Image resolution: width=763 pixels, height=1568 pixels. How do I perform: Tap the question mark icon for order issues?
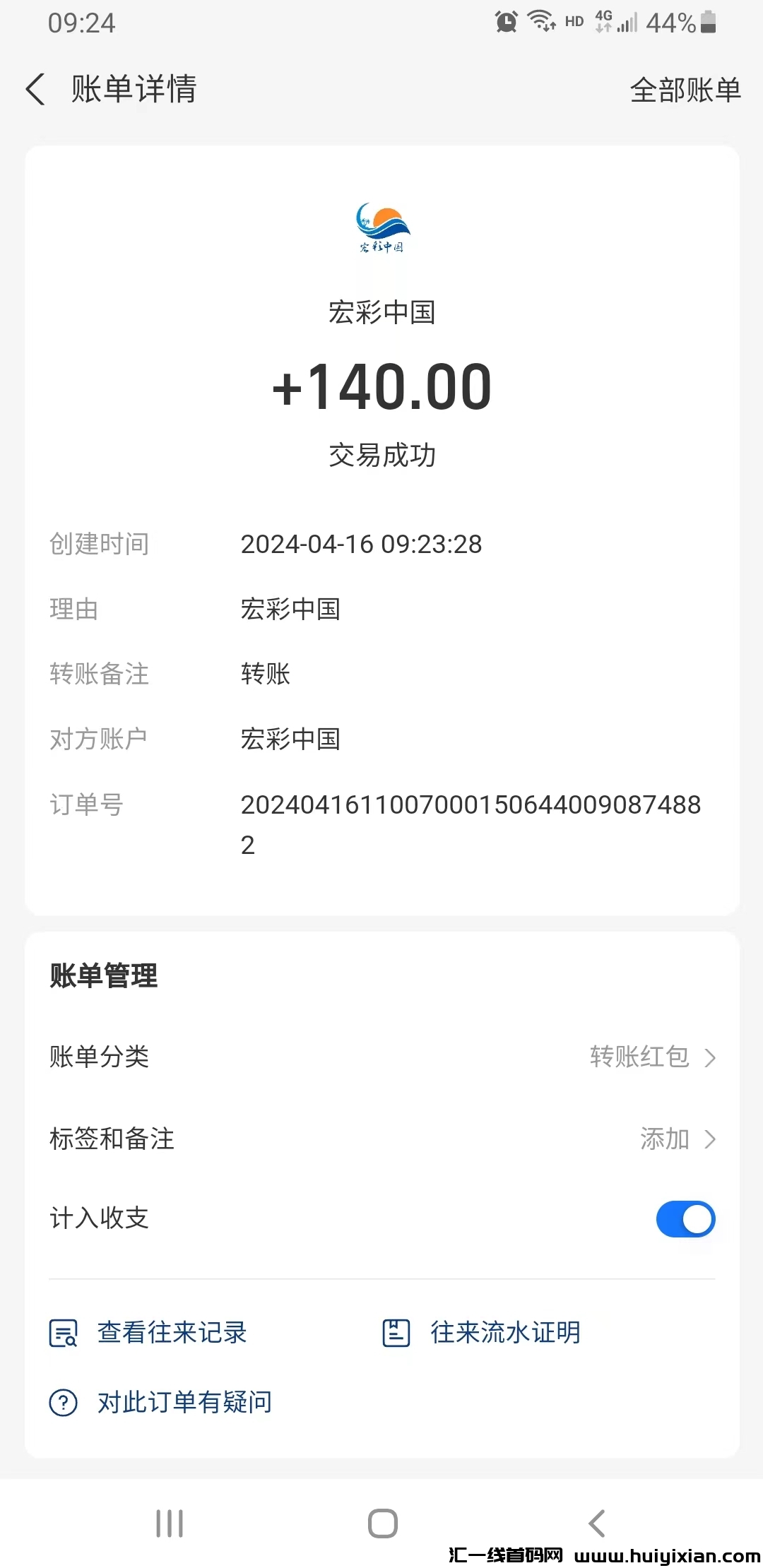[x=62, y=1402]
